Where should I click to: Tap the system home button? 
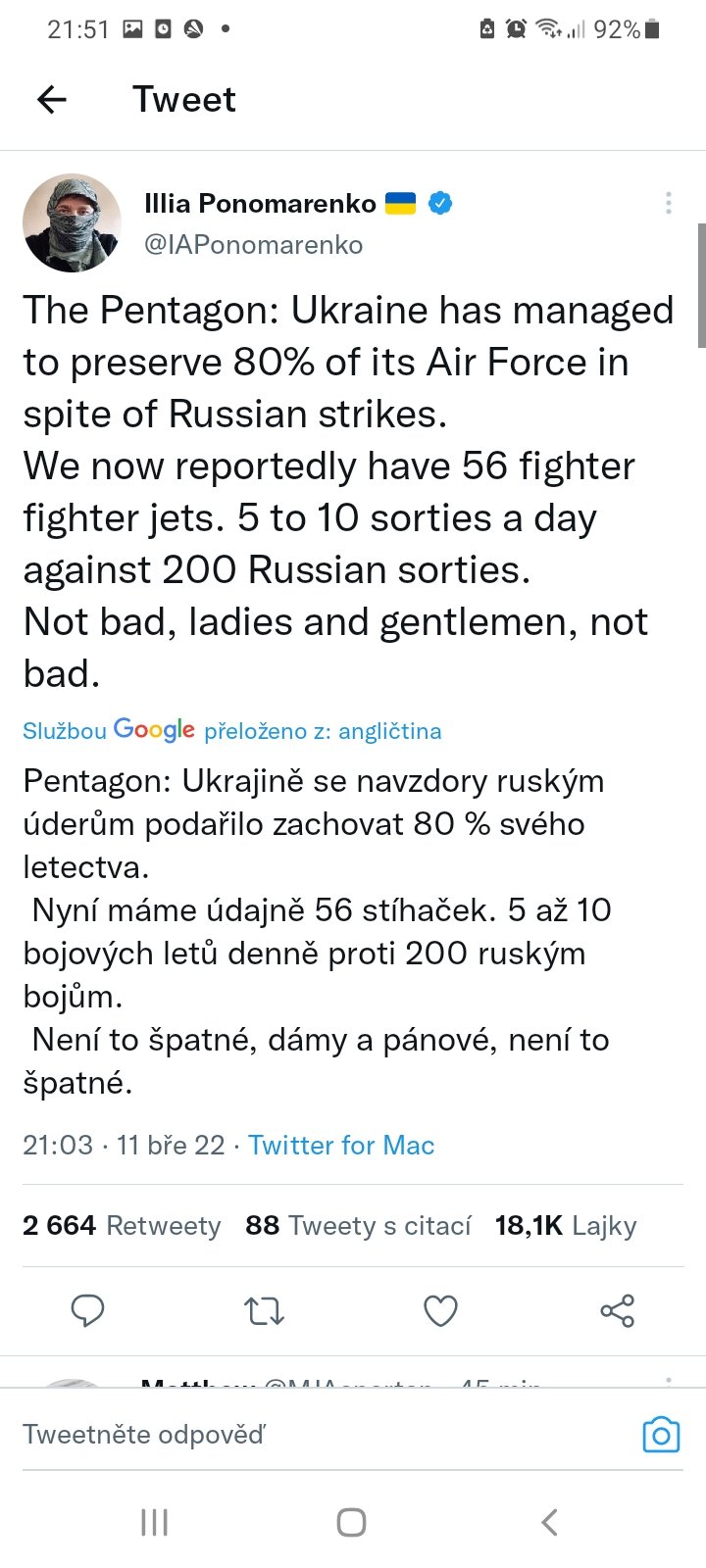click(x=351, y=1522)
